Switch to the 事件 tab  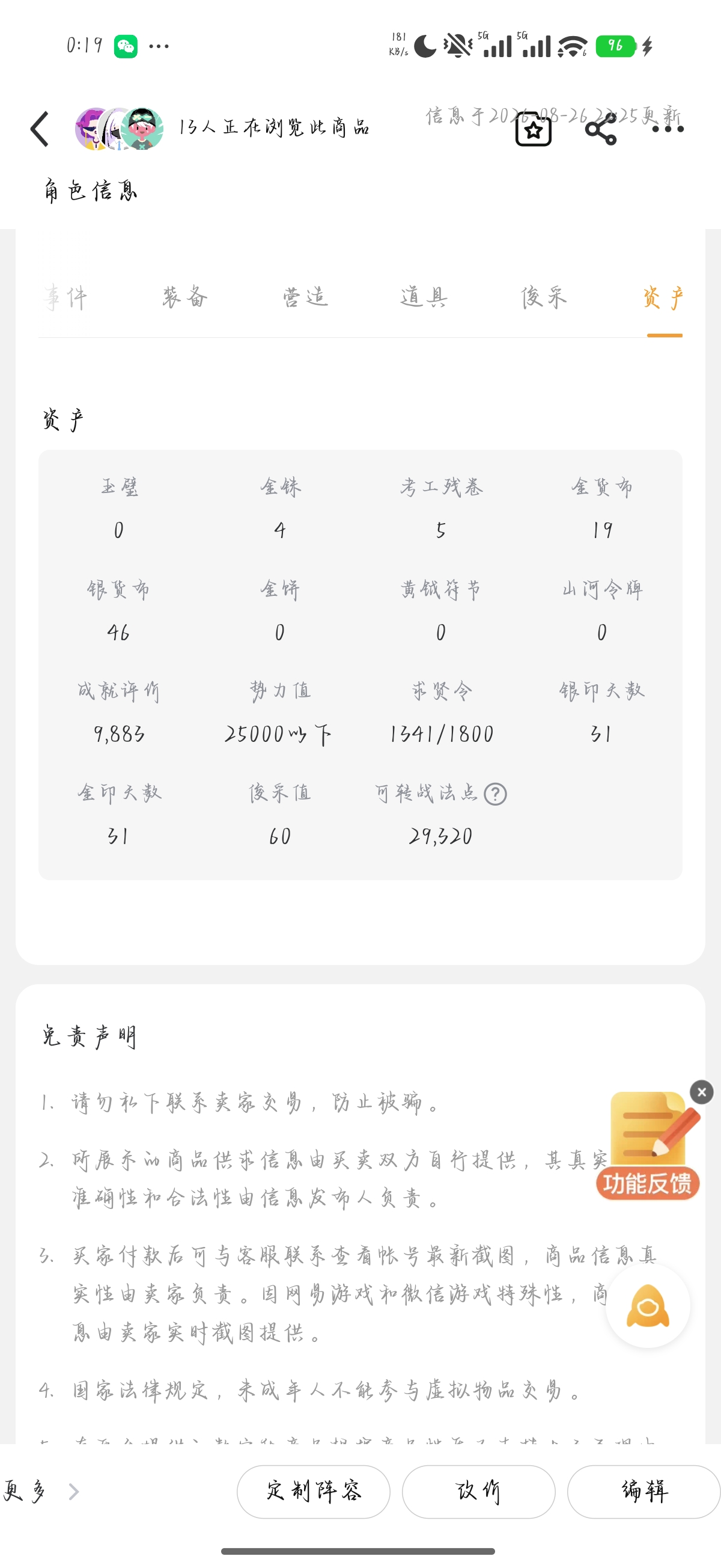[65, 298]
